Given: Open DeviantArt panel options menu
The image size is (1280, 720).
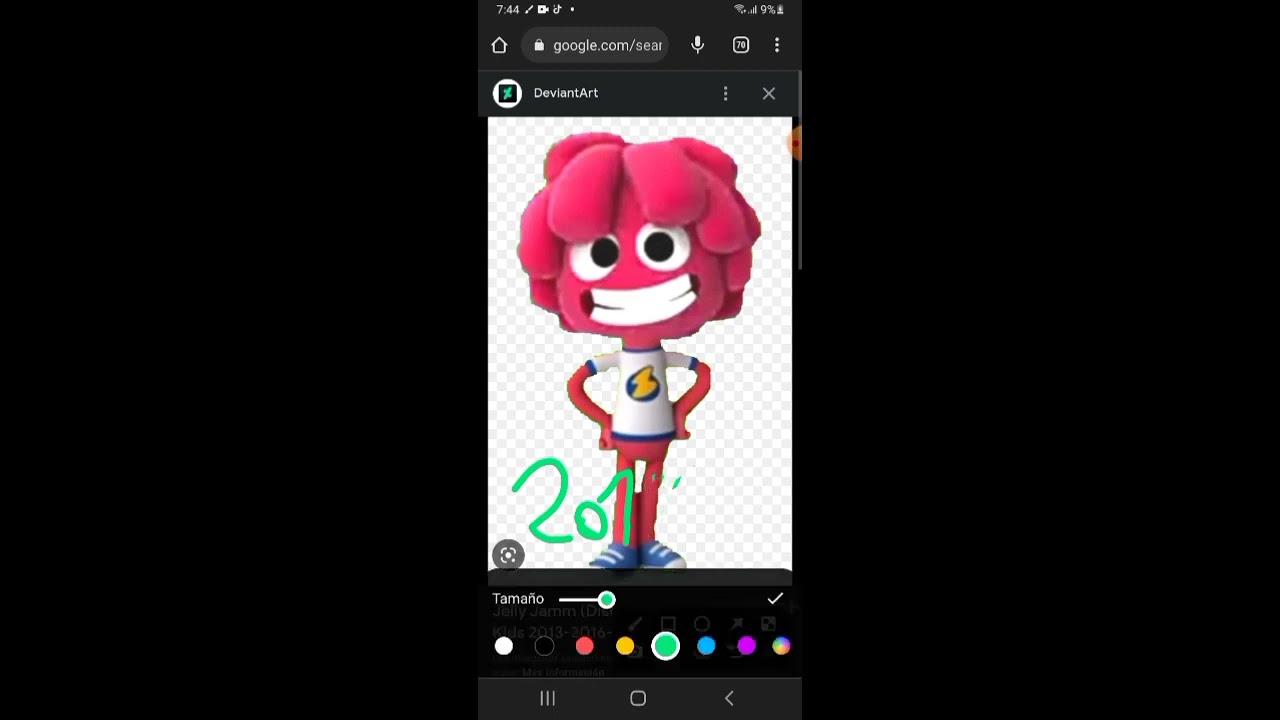Looking at the screenshot, I should point(726,93).
